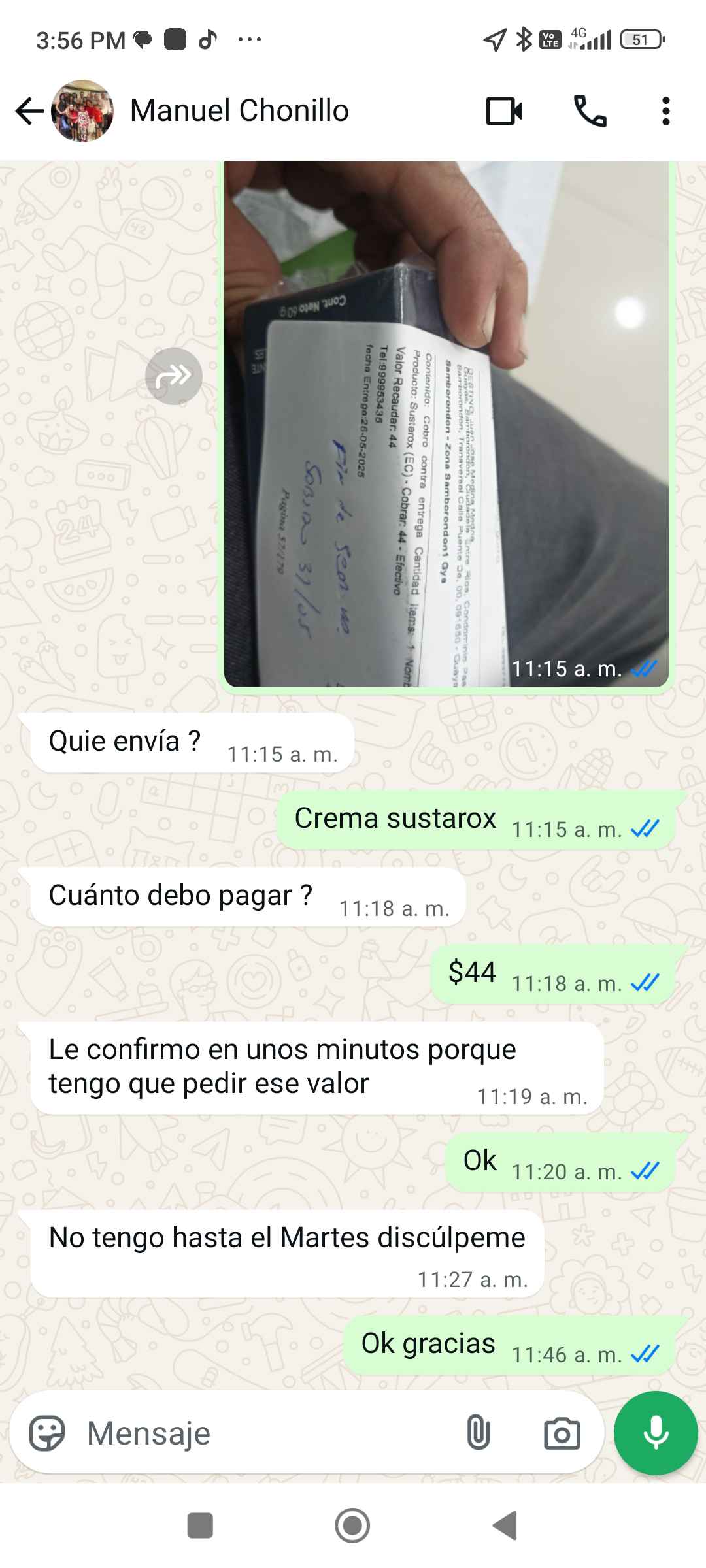Open Manuel Chonillo's contact info
706x1568 pixels.
[x=239, y=111]
